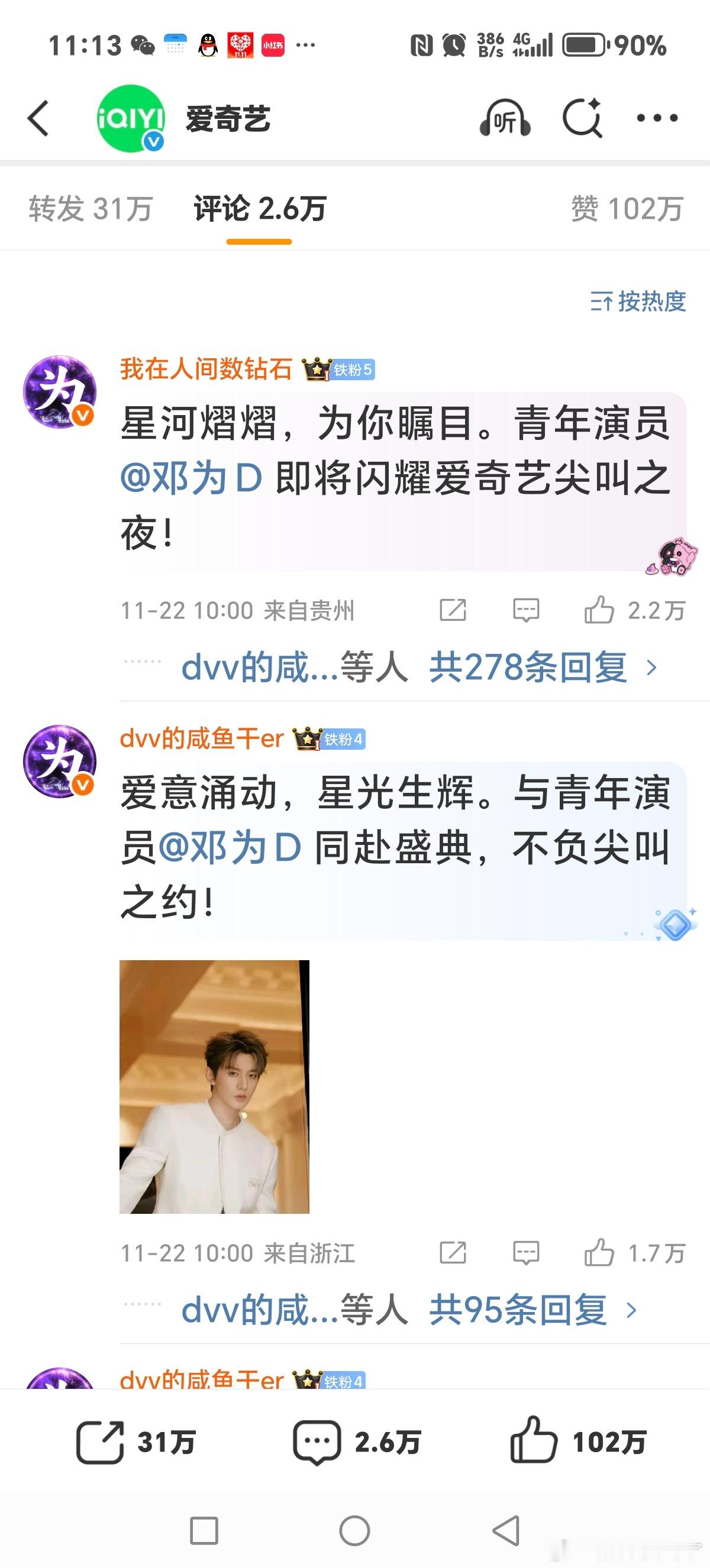
Task: Like the first comment showing 2.2万
Action: coord(602,610)
